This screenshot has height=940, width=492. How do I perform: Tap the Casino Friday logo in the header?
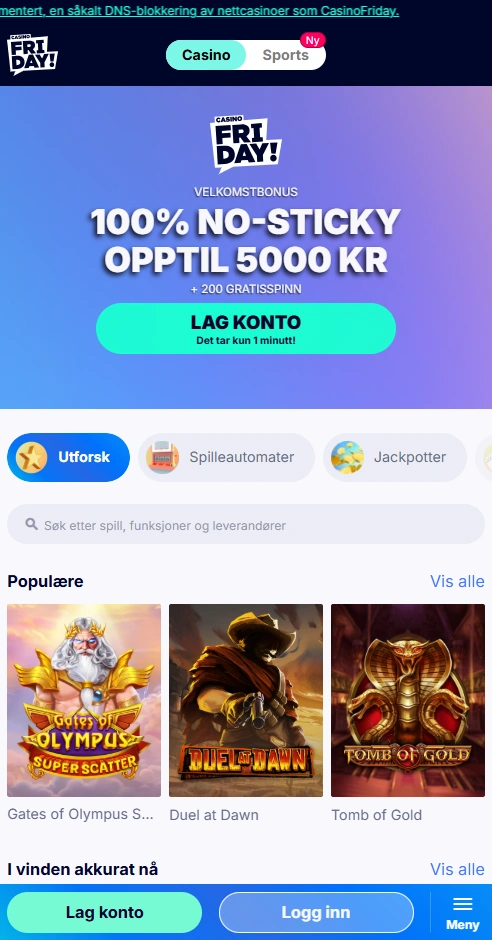click(32, 55)
